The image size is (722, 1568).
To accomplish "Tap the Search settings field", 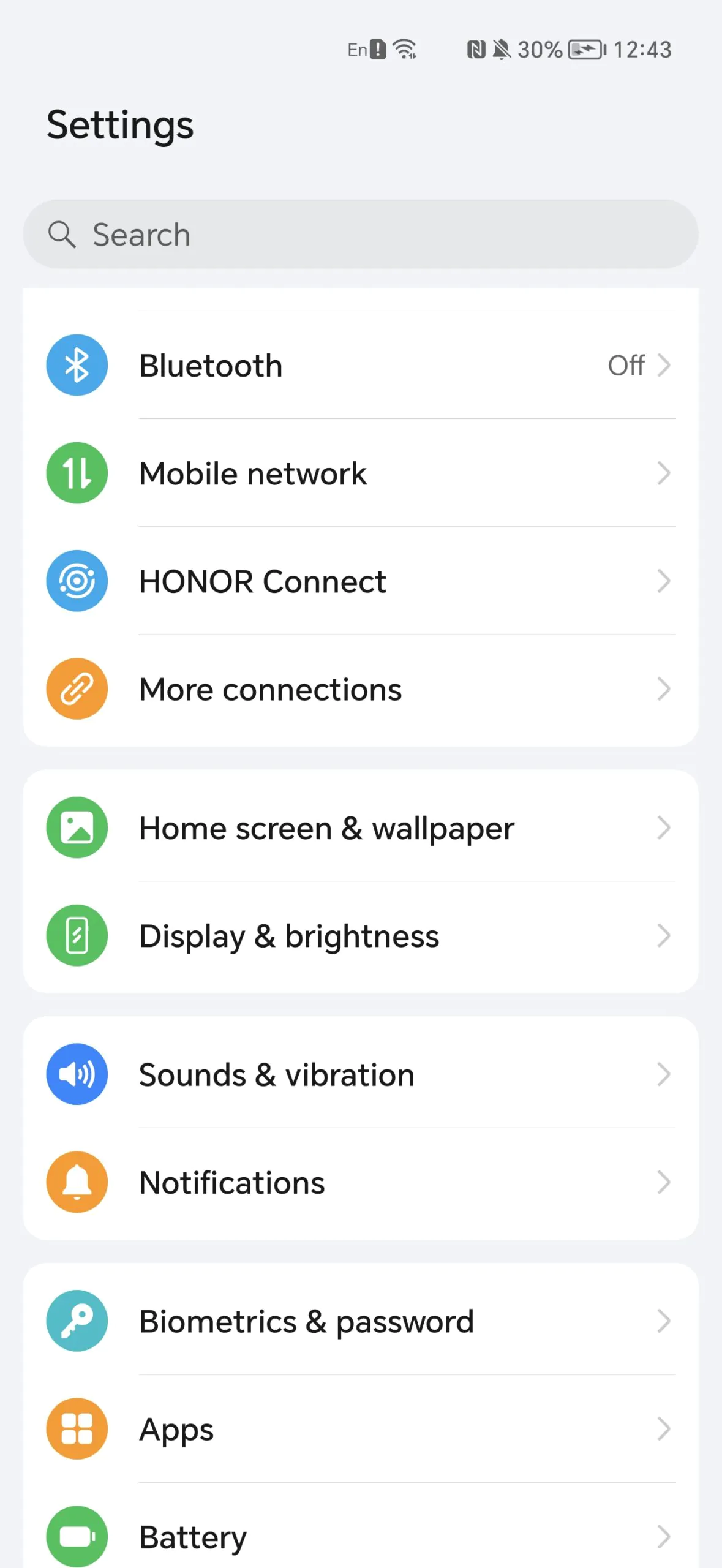I will (361, 235).
